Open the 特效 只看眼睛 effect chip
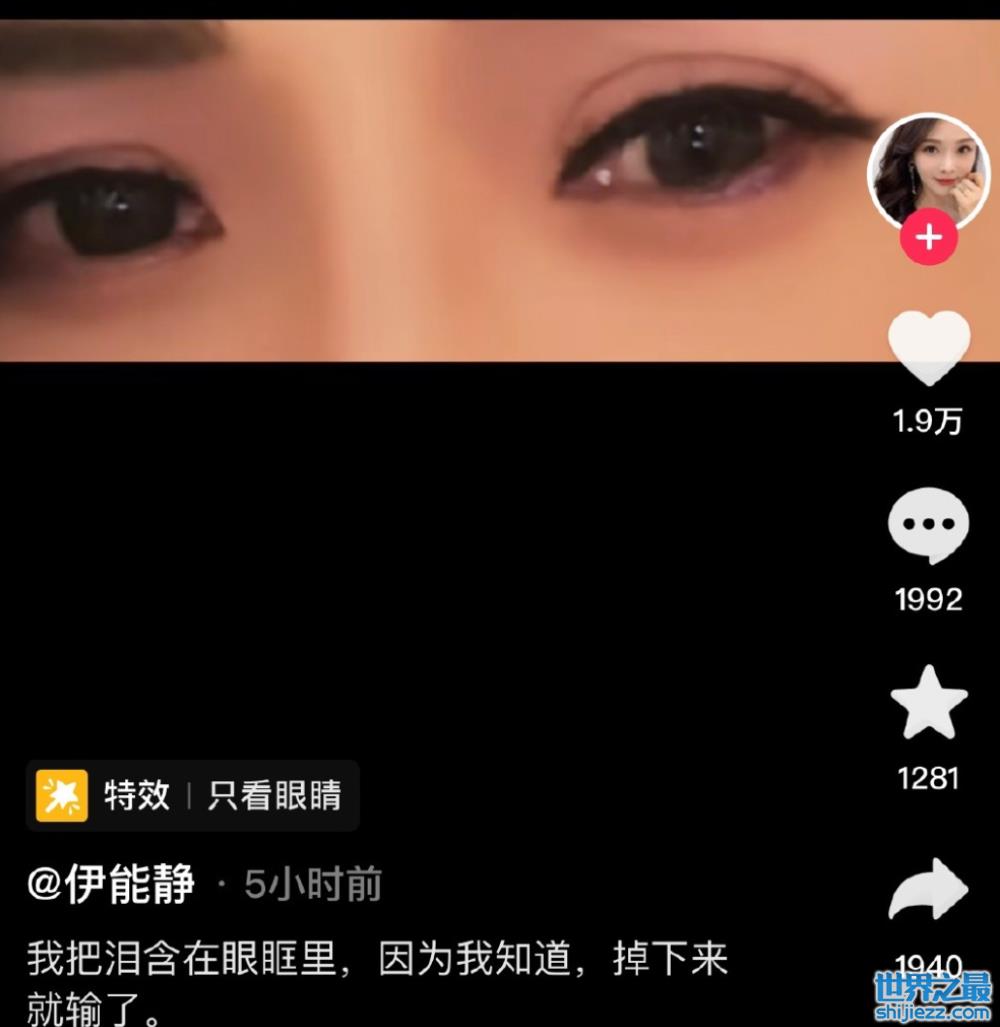 pos(192,796)
